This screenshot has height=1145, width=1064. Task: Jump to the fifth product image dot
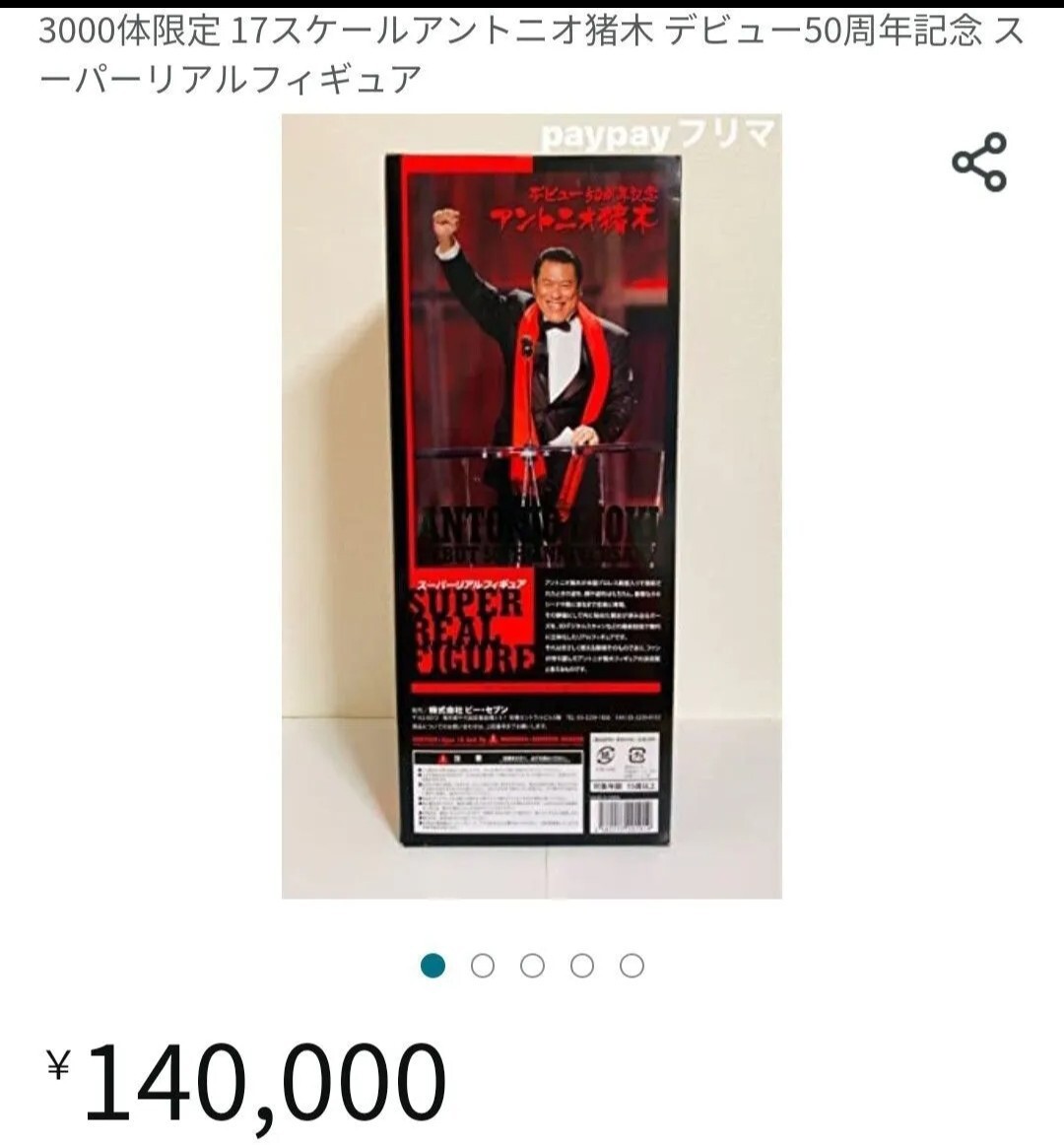[x=632, y=966]
